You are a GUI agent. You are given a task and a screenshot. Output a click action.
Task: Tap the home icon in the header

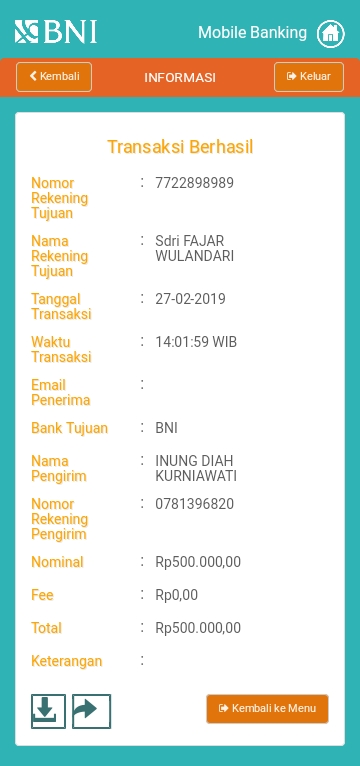point(331,34)
